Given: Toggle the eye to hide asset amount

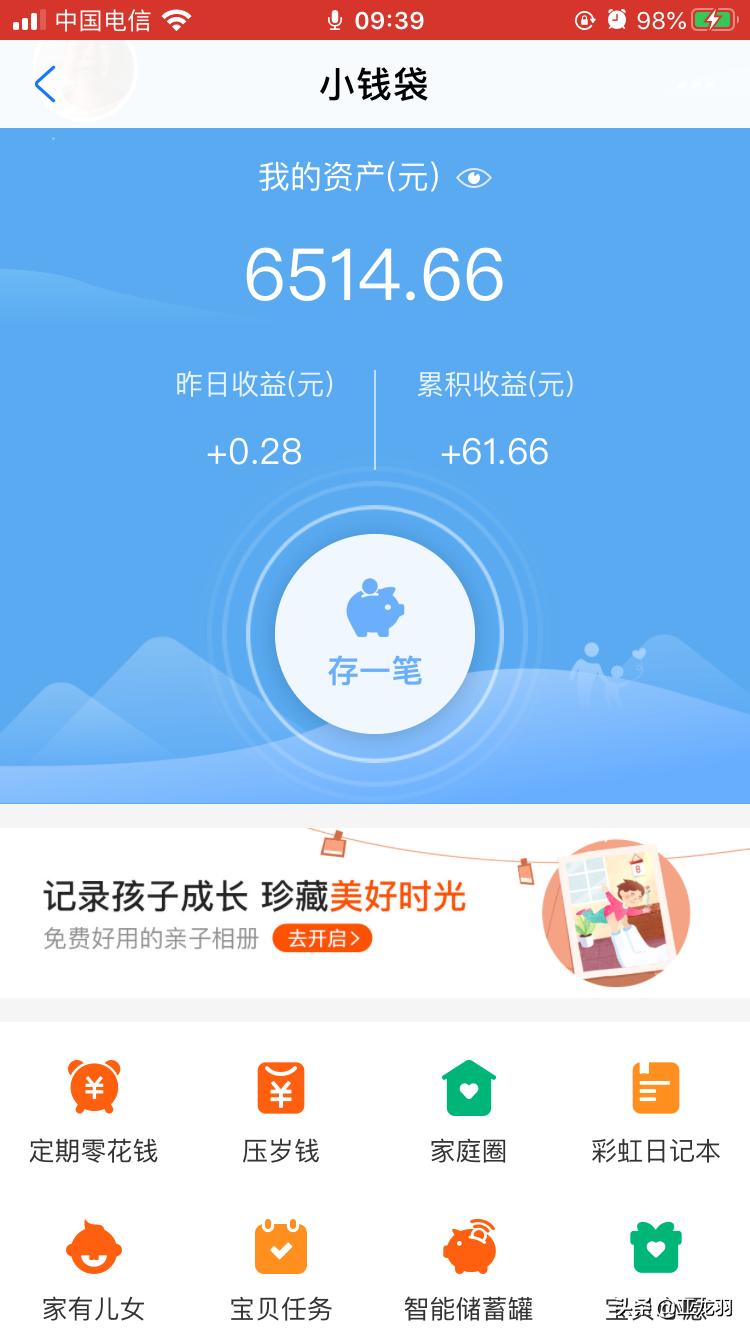Looking at the screenshot, I should pos(474,177).
